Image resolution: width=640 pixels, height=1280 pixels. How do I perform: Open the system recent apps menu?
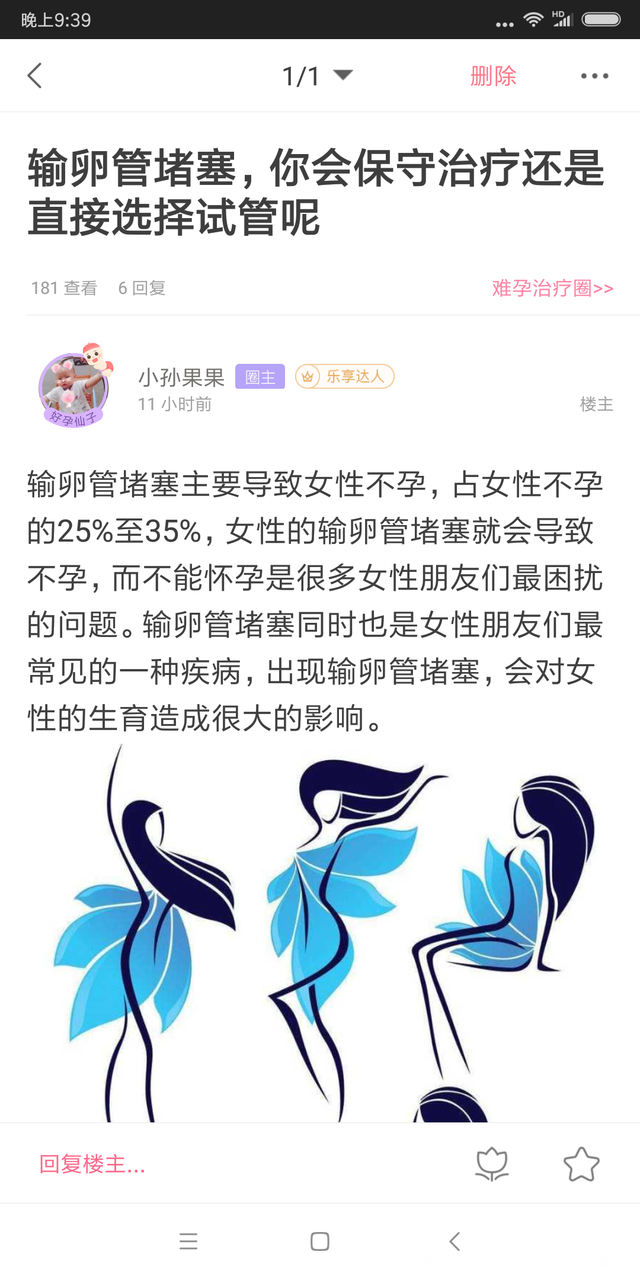(188, 1242)
